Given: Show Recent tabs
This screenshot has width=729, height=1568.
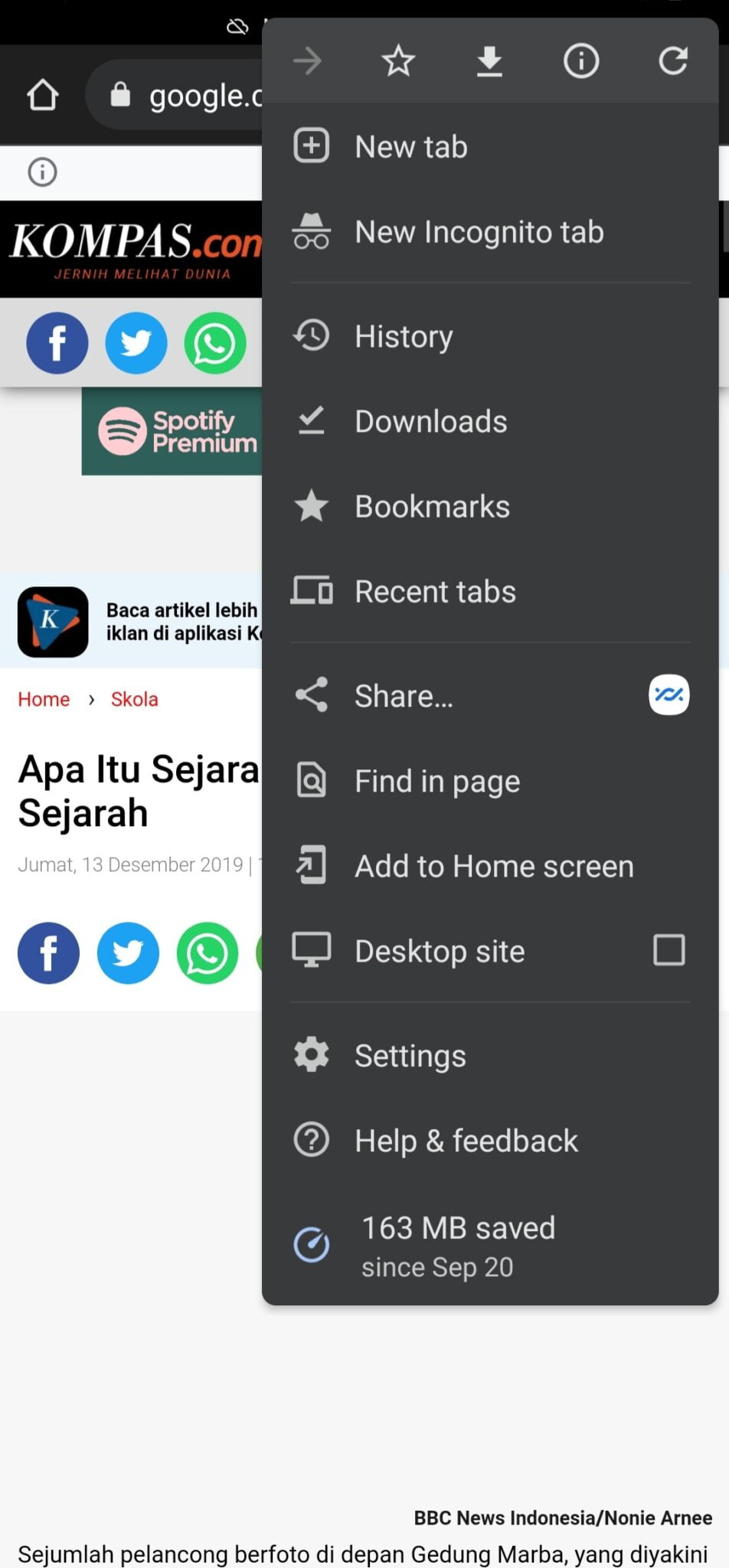Looking at the screenshot, I should pyautogui.click(x=490, y=591).
